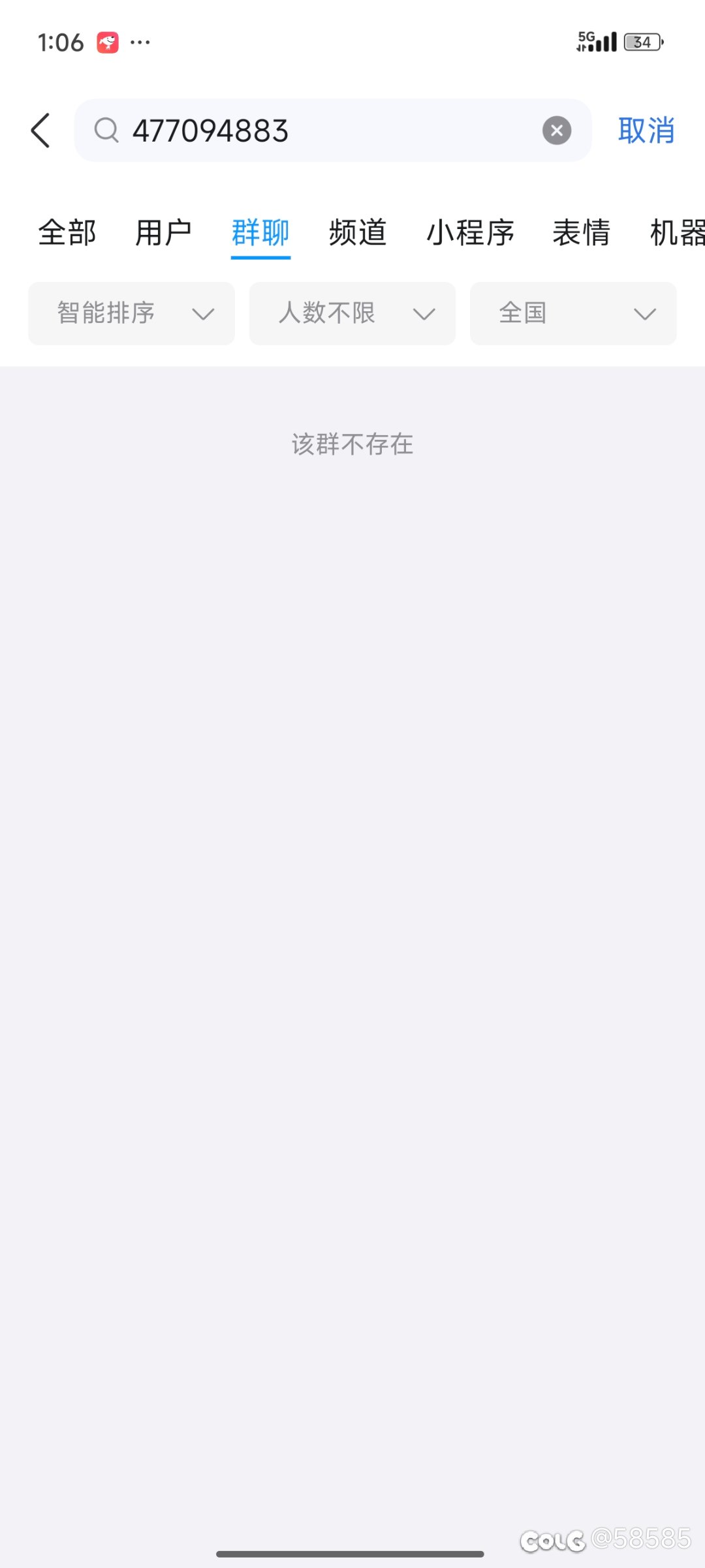Tap the search field containing 477094883
The height and width of the screenshot is (1568, 705).
[333, 131]
